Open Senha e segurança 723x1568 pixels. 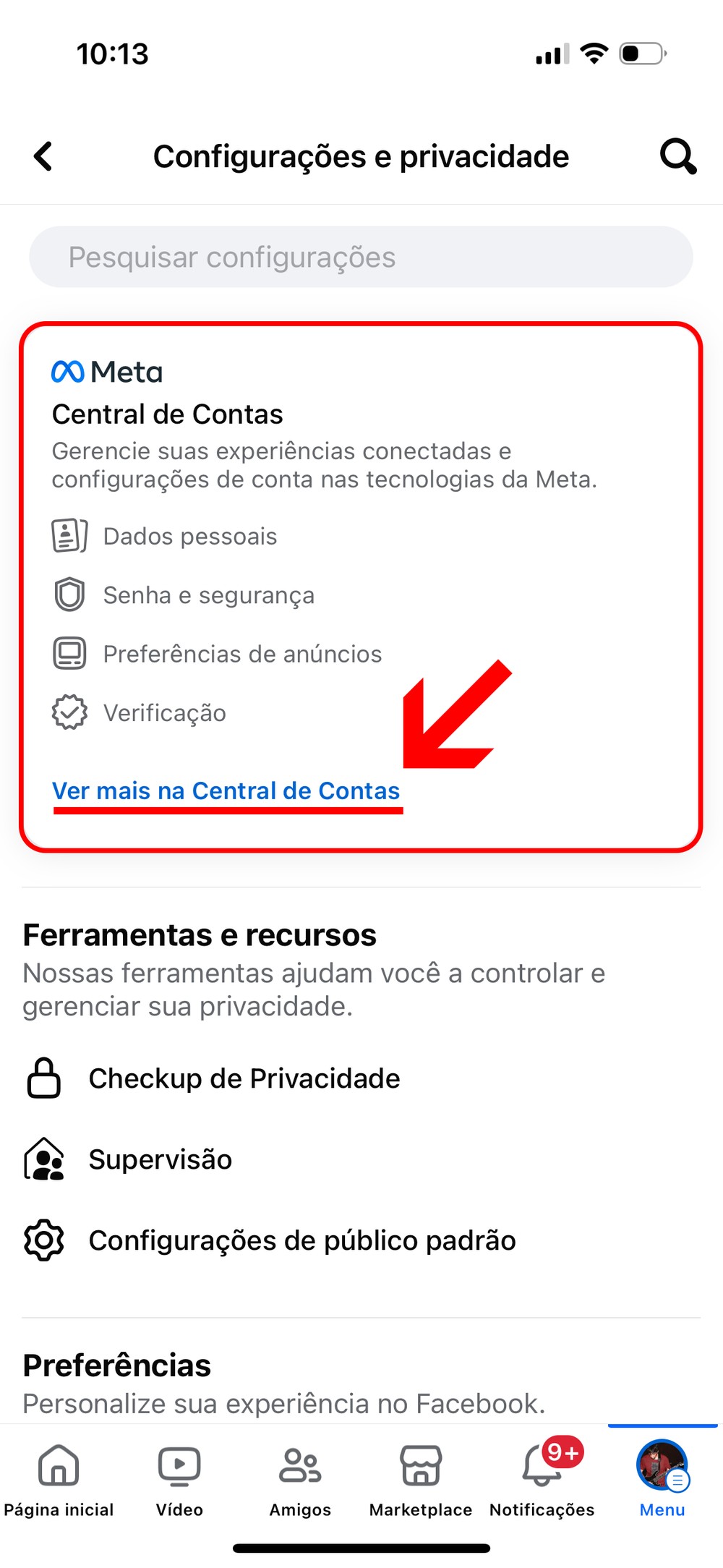coord(208,595)
